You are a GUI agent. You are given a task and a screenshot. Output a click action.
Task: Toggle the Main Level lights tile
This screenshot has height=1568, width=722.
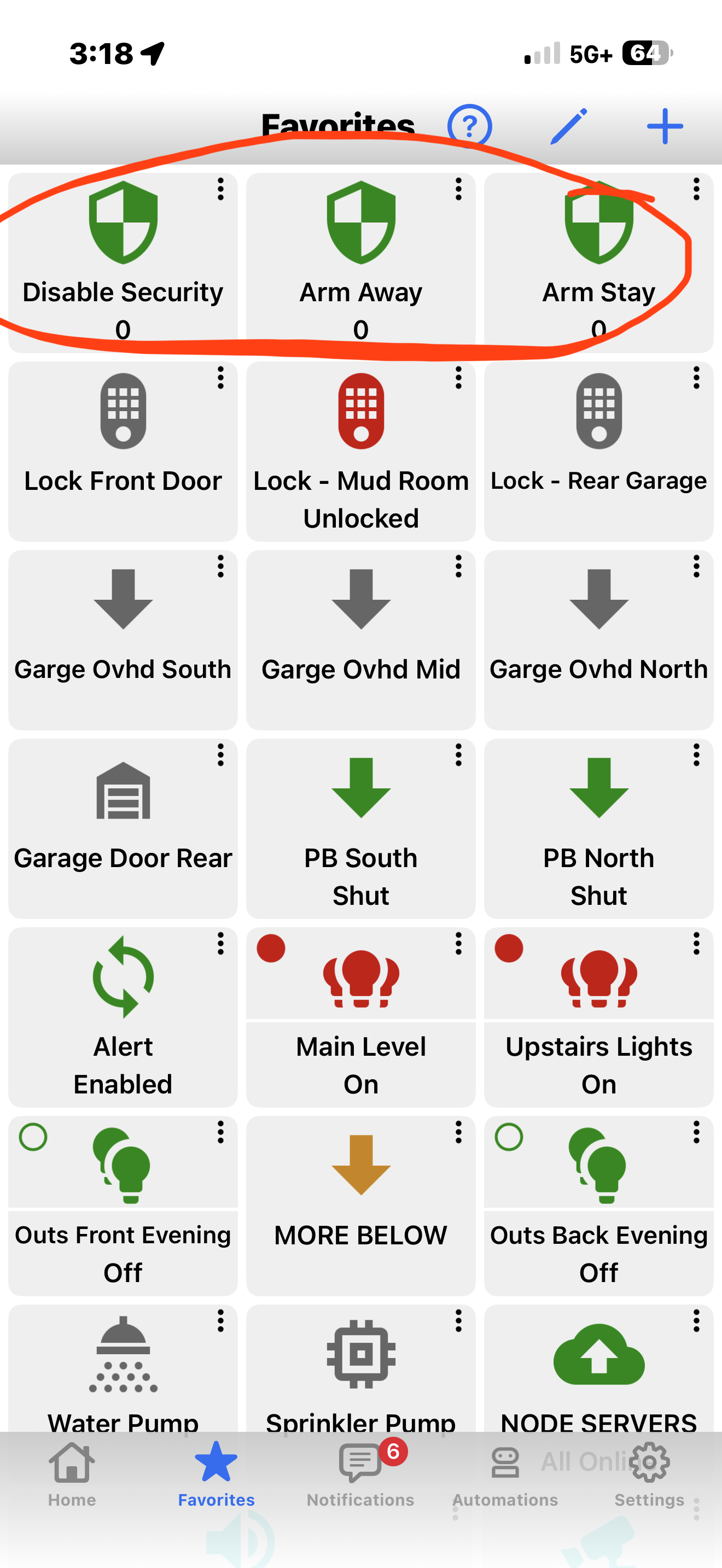[360, 1016]
